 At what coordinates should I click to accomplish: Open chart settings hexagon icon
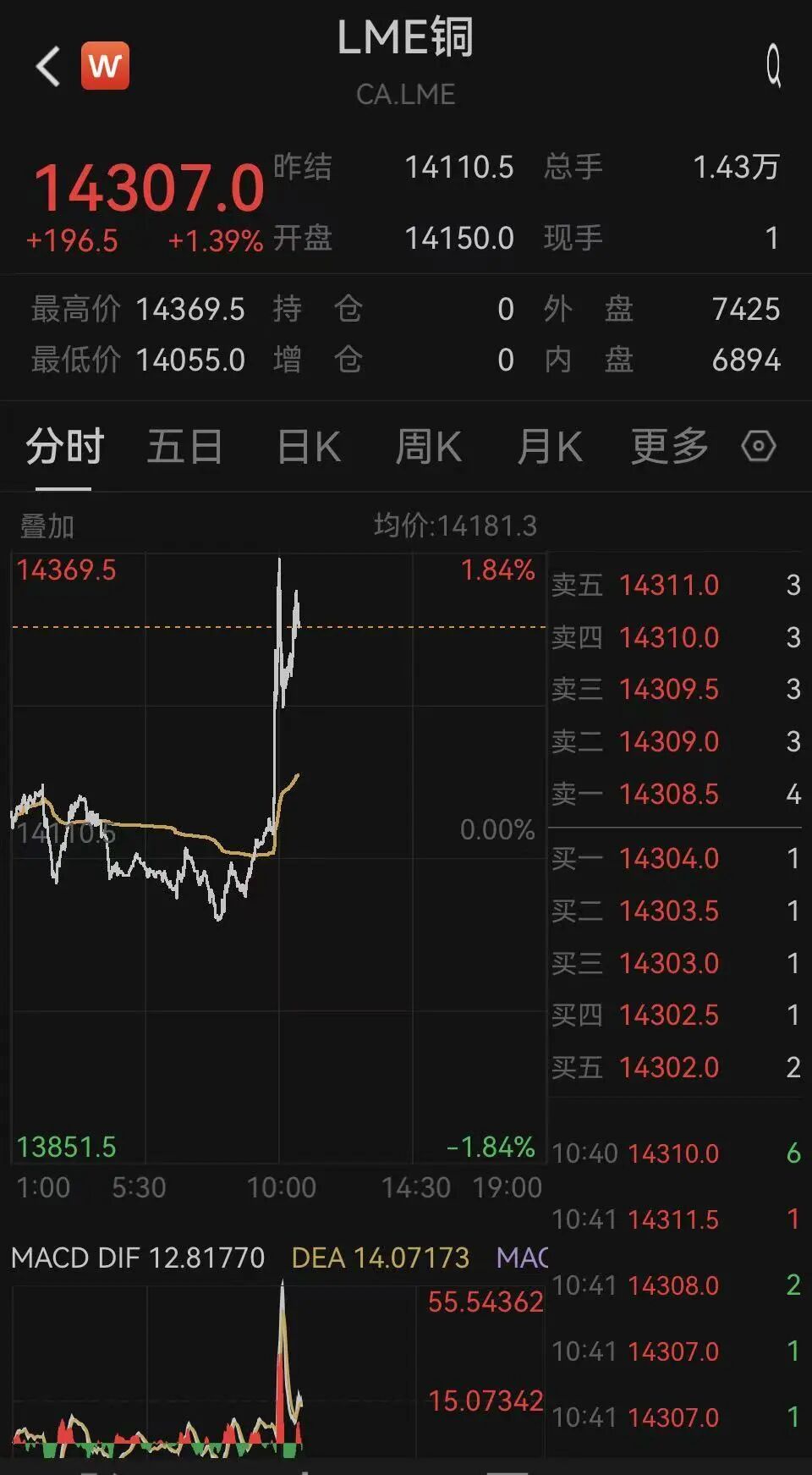tap(758, 446)
